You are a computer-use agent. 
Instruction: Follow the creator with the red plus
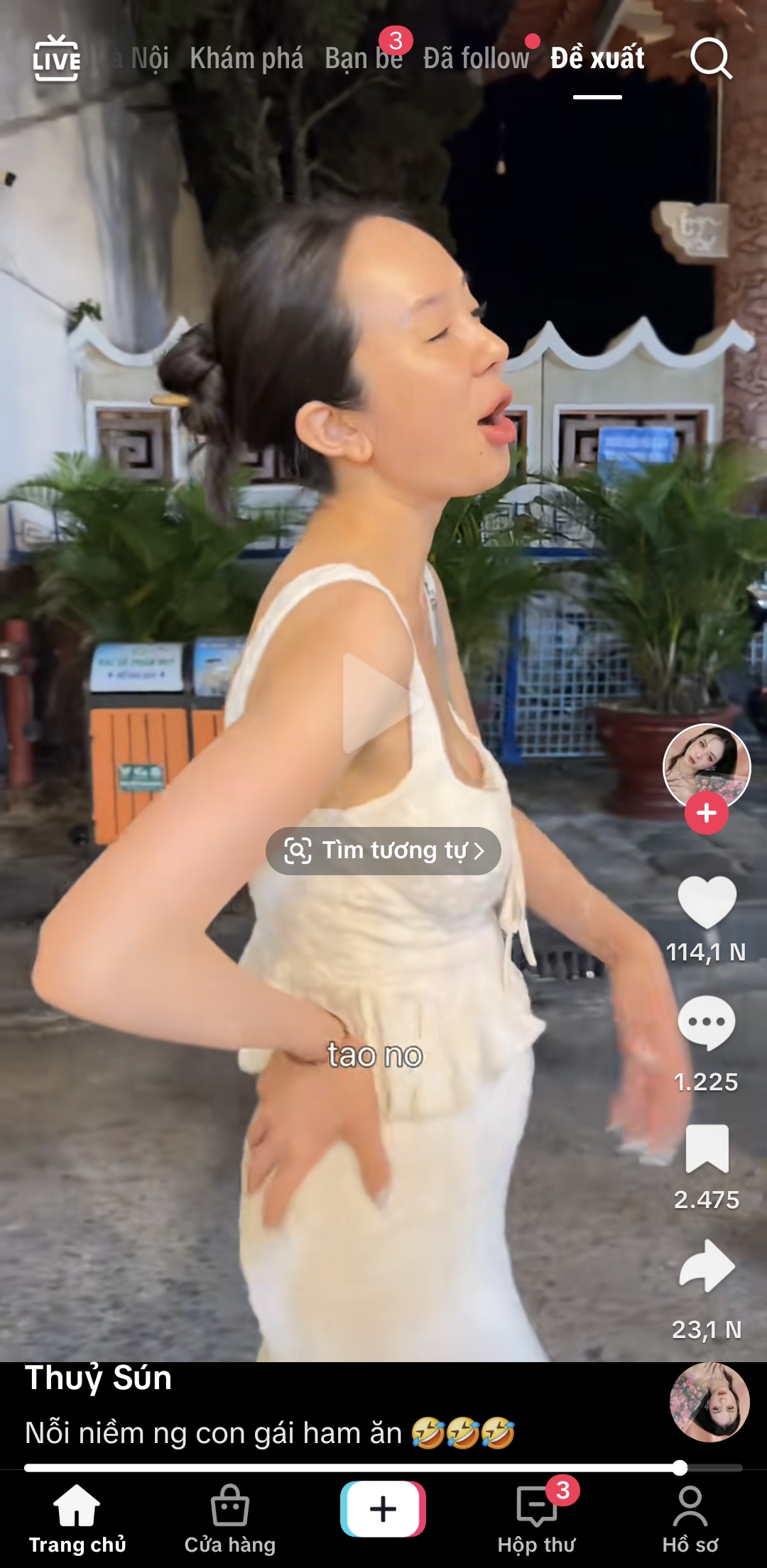point(707,813)
